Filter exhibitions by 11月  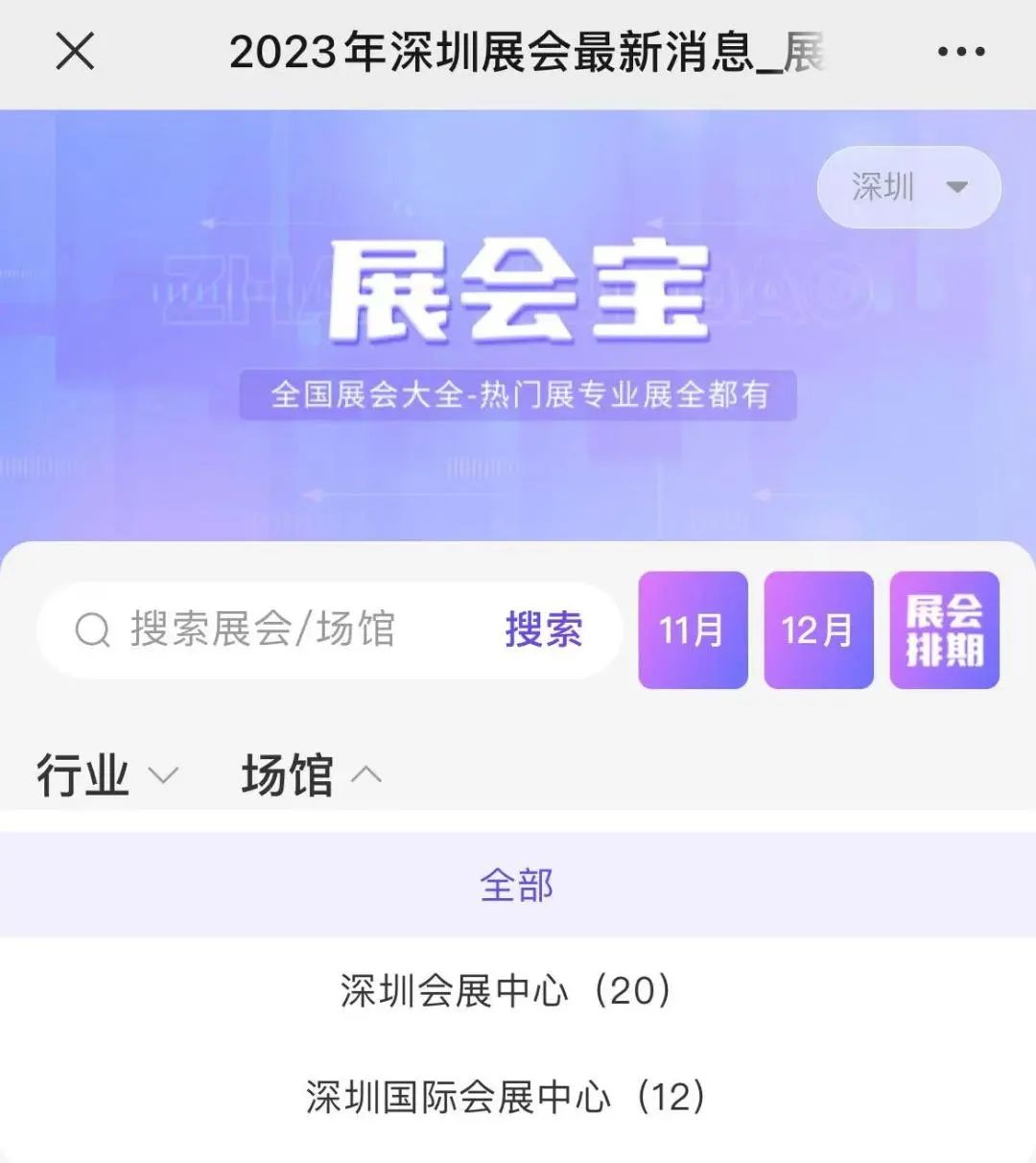693,630
